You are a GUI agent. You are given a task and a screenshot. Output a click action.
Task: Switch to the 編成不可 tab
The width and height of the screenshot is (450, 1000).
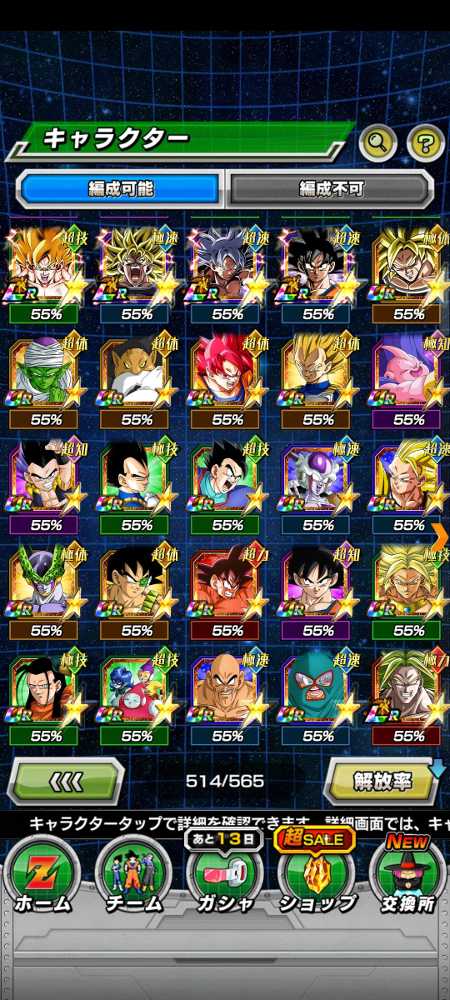click(330, 189)
